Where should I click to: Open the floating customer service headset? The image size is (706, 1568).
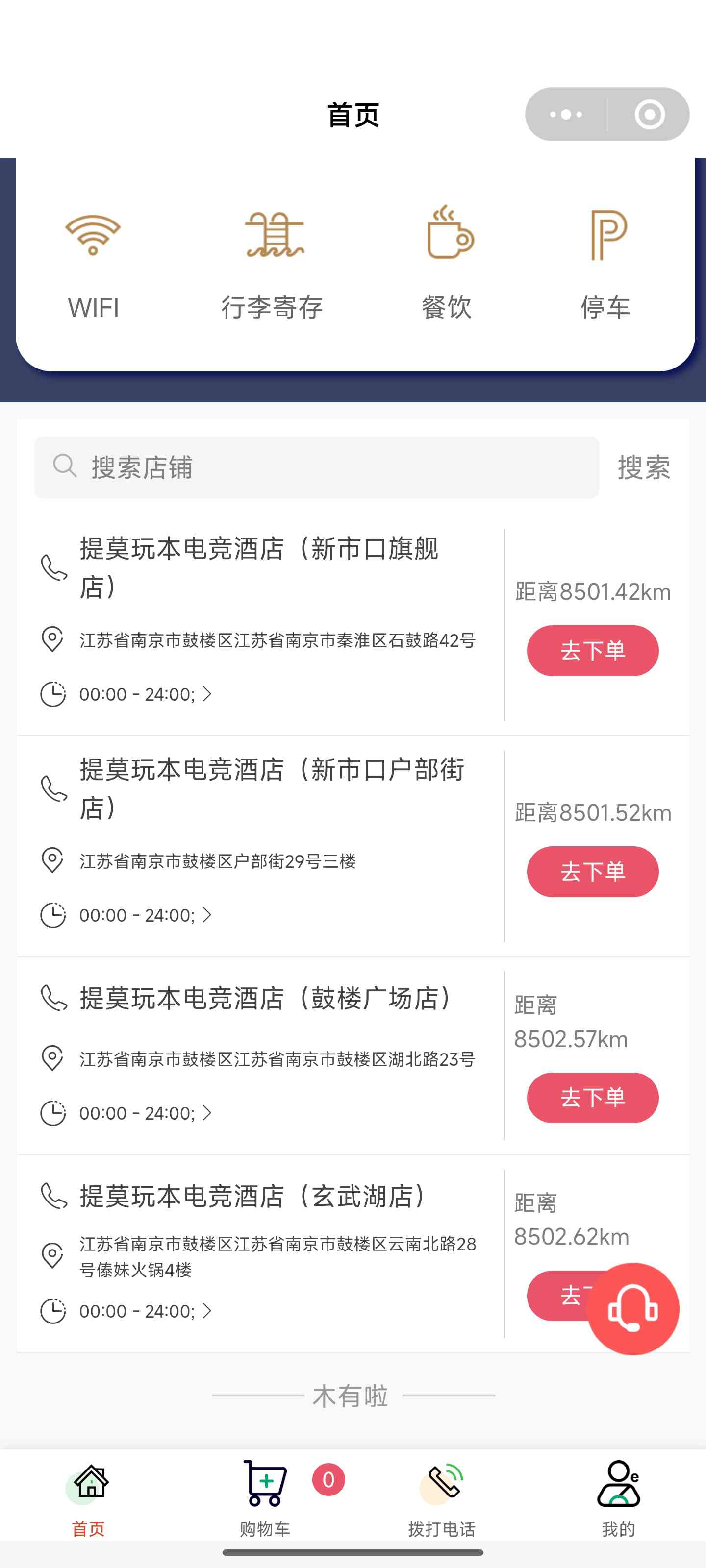pos(632,1309)
